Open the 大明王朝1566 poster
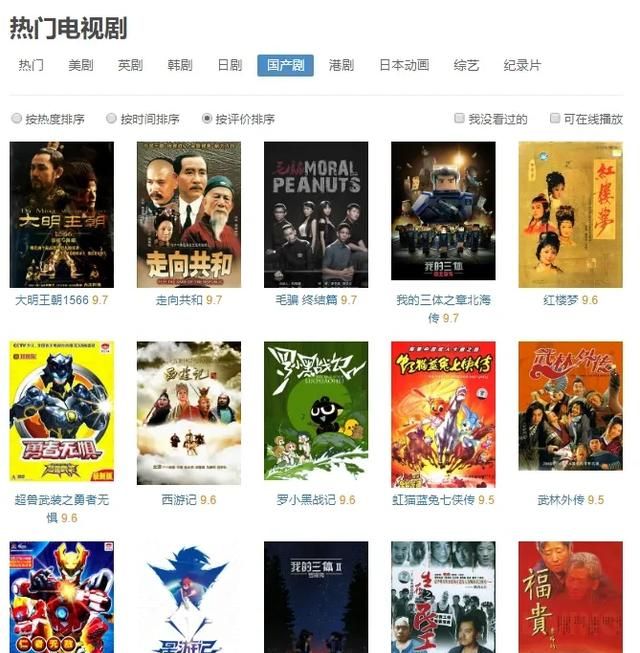Screen dimensions: 640x653 (61, 214)
